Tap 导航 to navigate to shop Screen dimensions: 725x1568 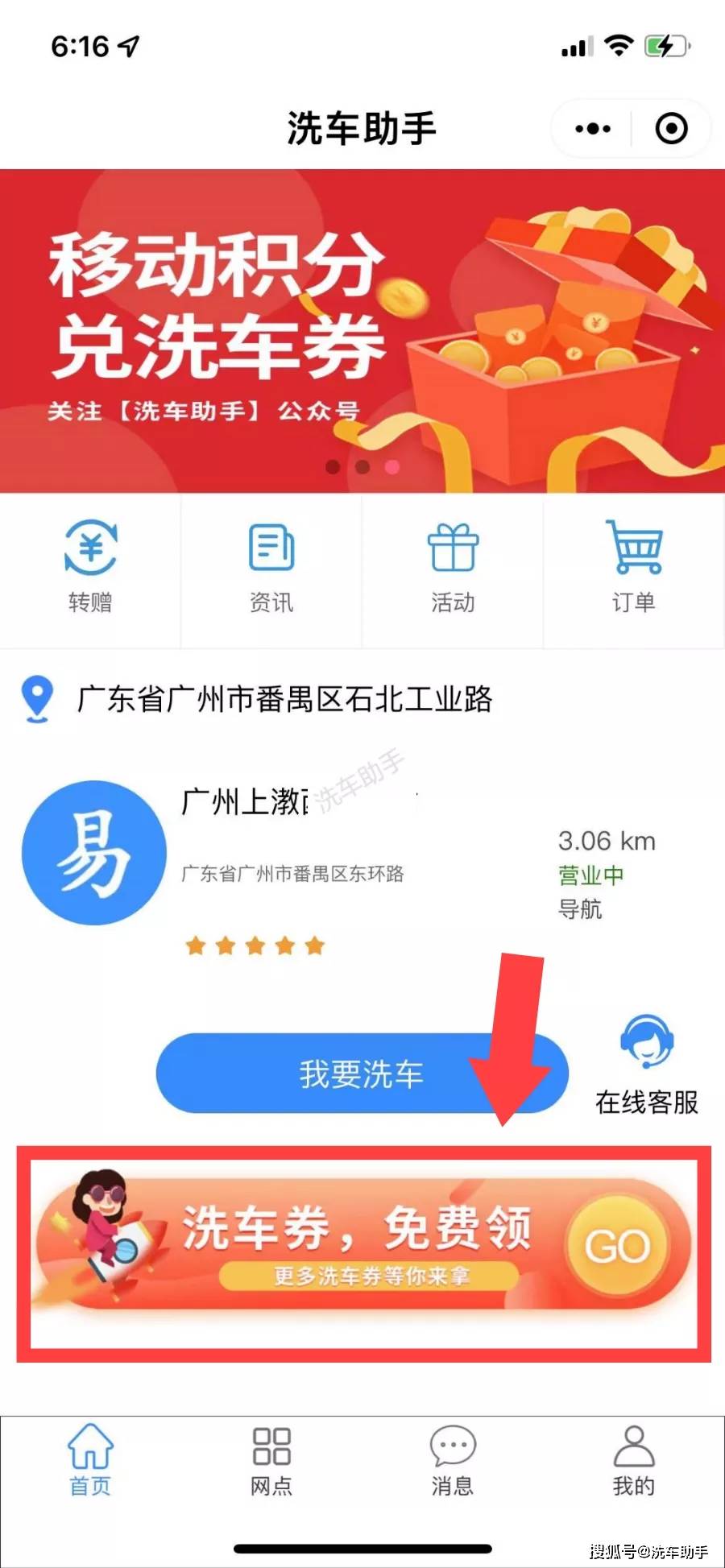[580, 909]
